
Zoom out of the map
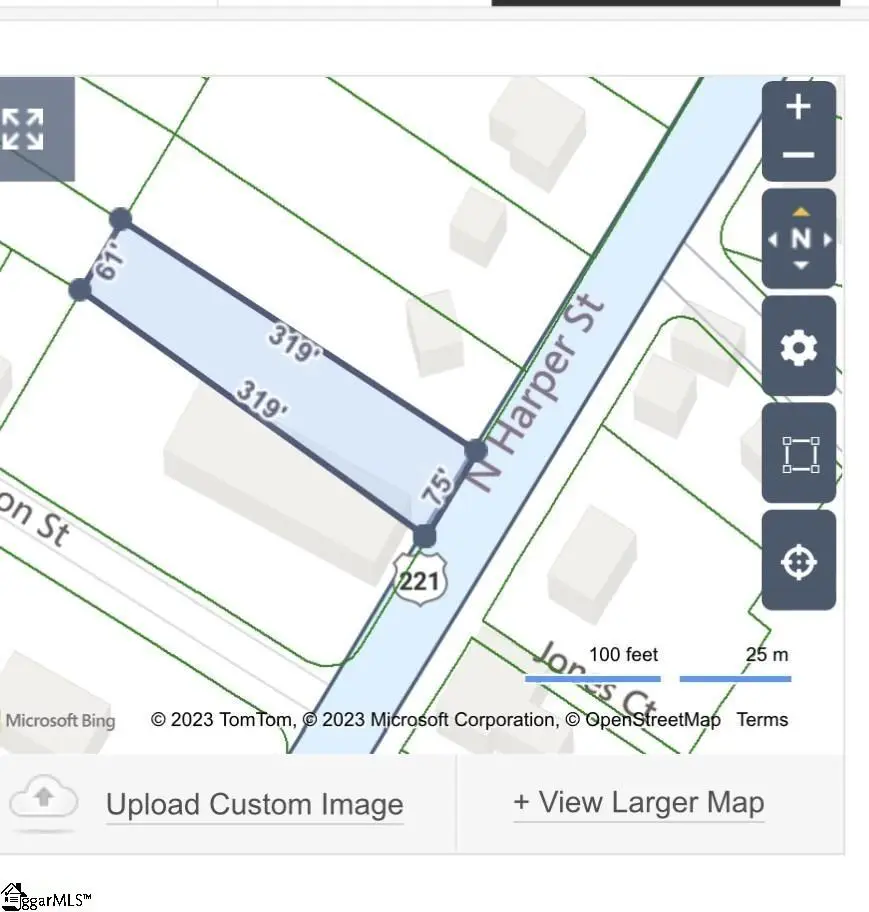coord(798,155)
